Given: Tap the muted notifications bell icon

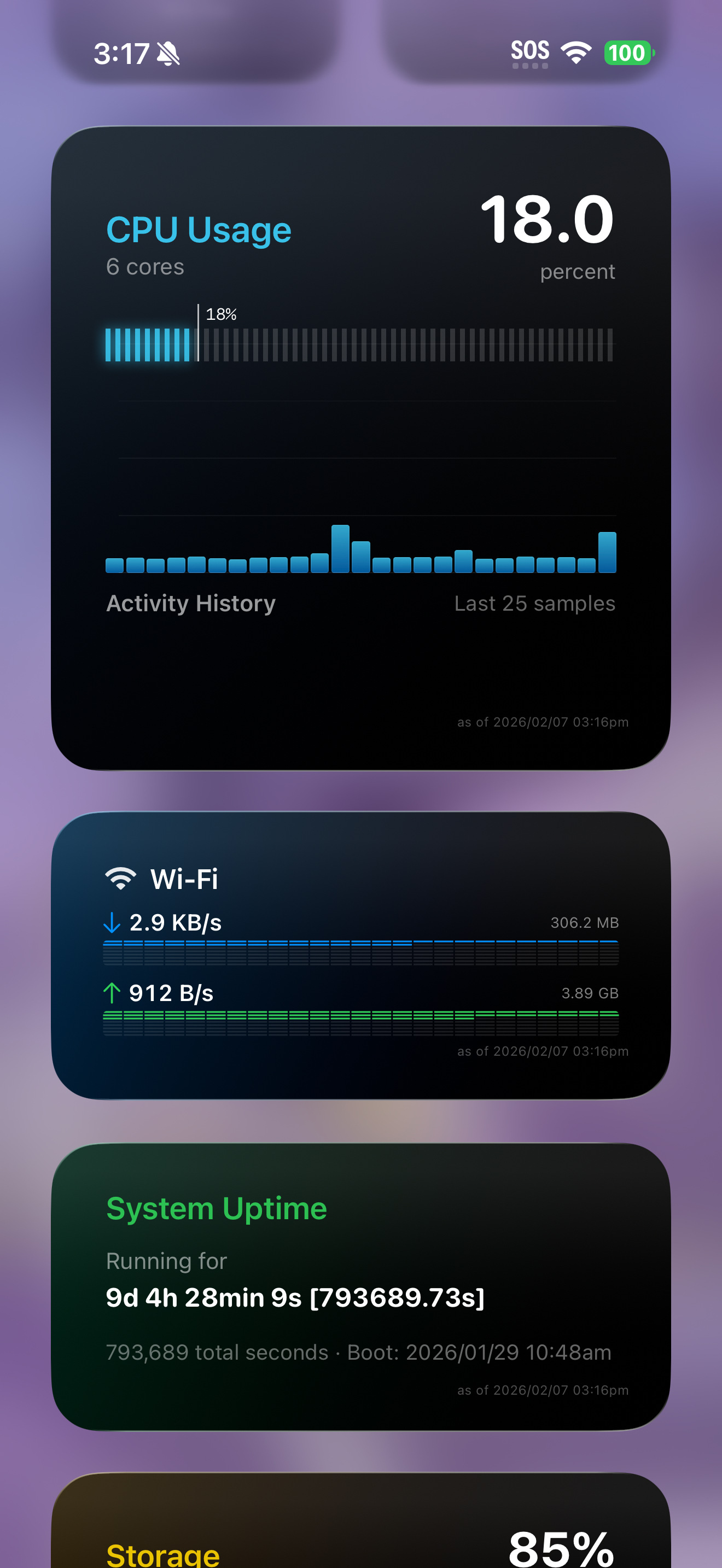Looking at the screenshot, I should click(x=167, y=54).
